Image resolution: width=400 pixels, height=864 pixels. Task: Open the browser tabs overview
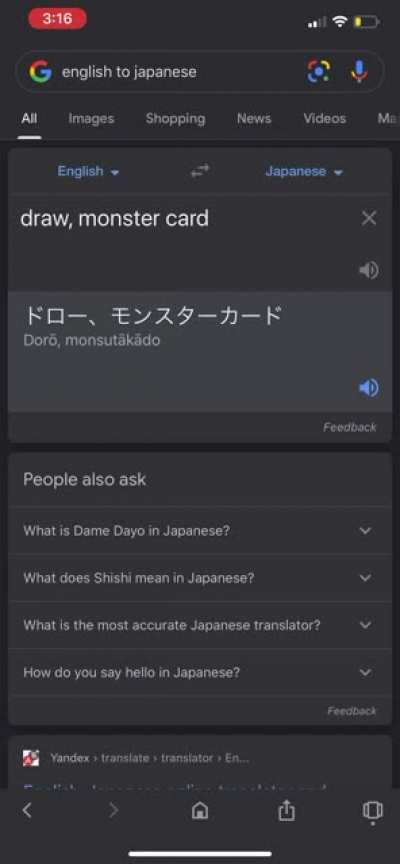click(372, 811)
